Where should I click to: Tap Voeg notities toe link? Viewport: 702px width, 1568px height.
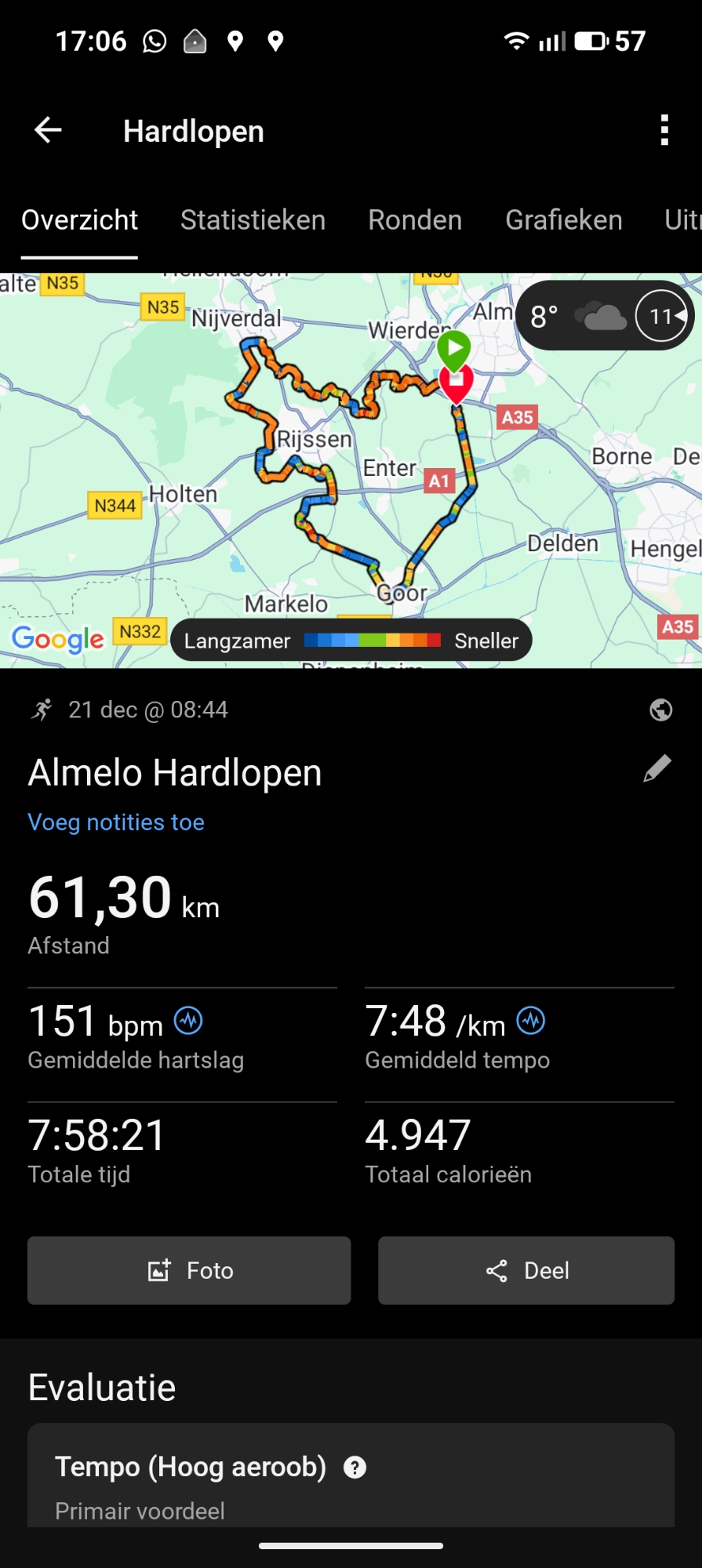tap(116, 822)
